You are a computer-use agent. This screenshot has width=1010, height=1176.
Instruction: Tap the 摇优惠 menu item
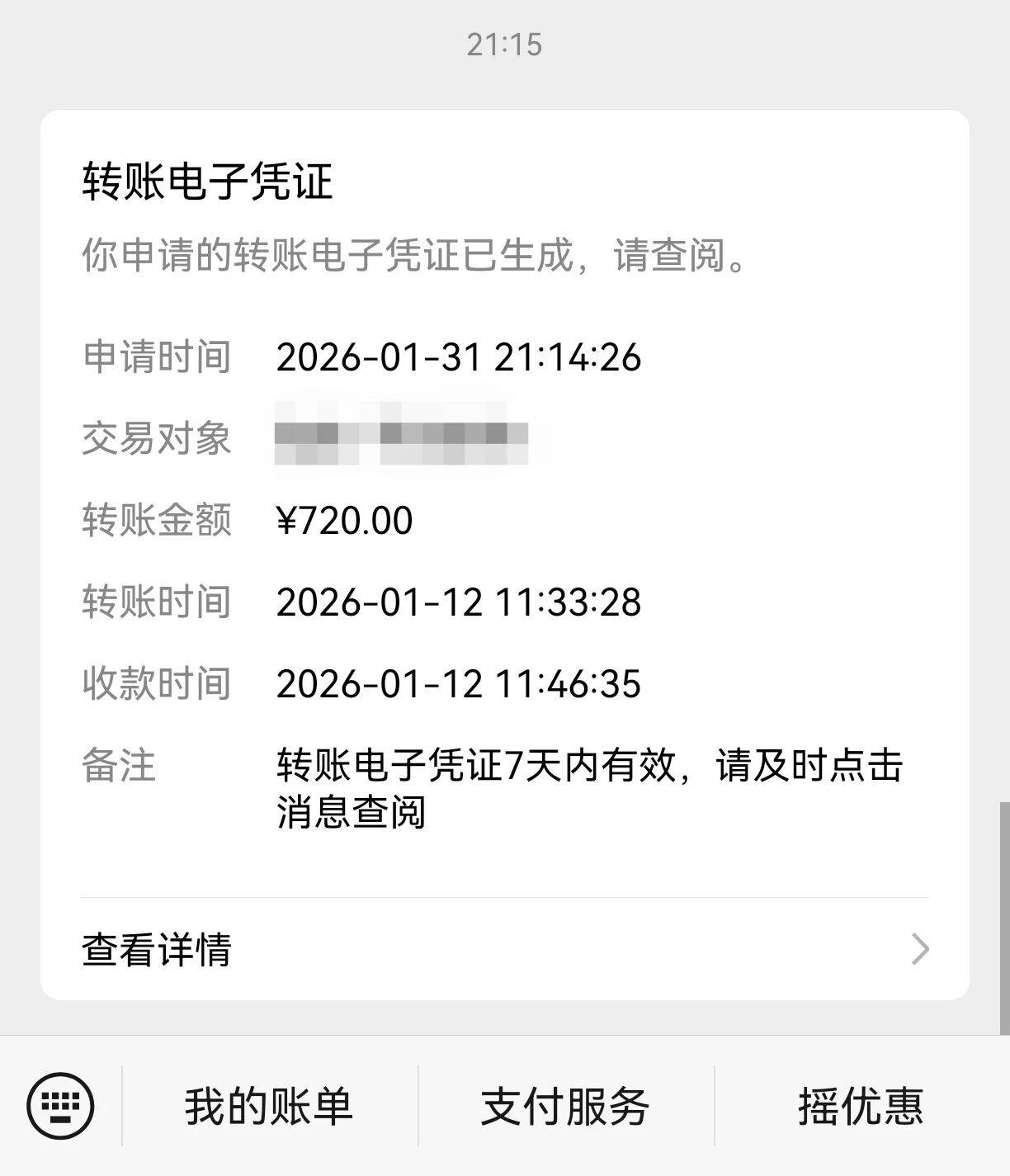(x=860, y=1106)
